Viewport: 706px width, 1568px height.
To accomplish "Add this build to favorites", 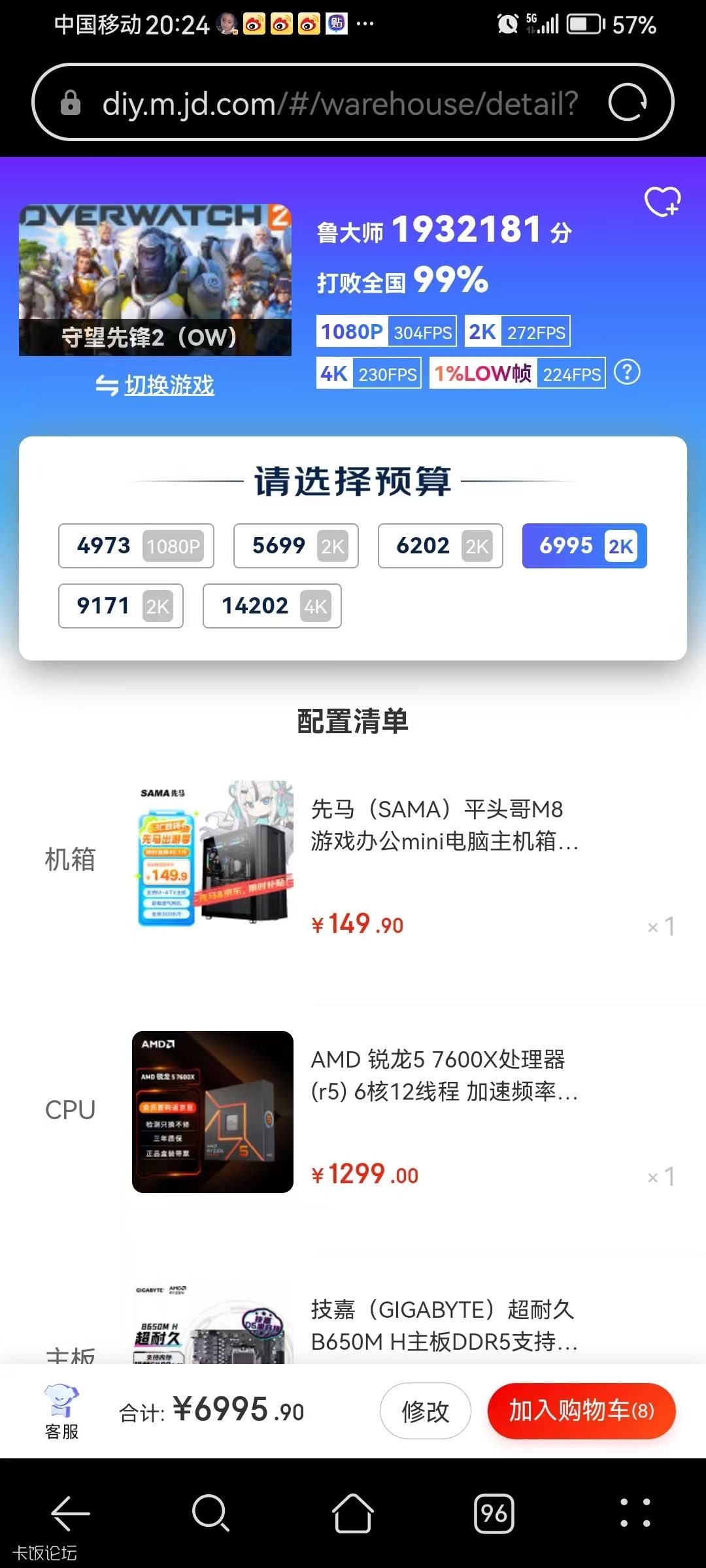I will [x=662, y=201].
